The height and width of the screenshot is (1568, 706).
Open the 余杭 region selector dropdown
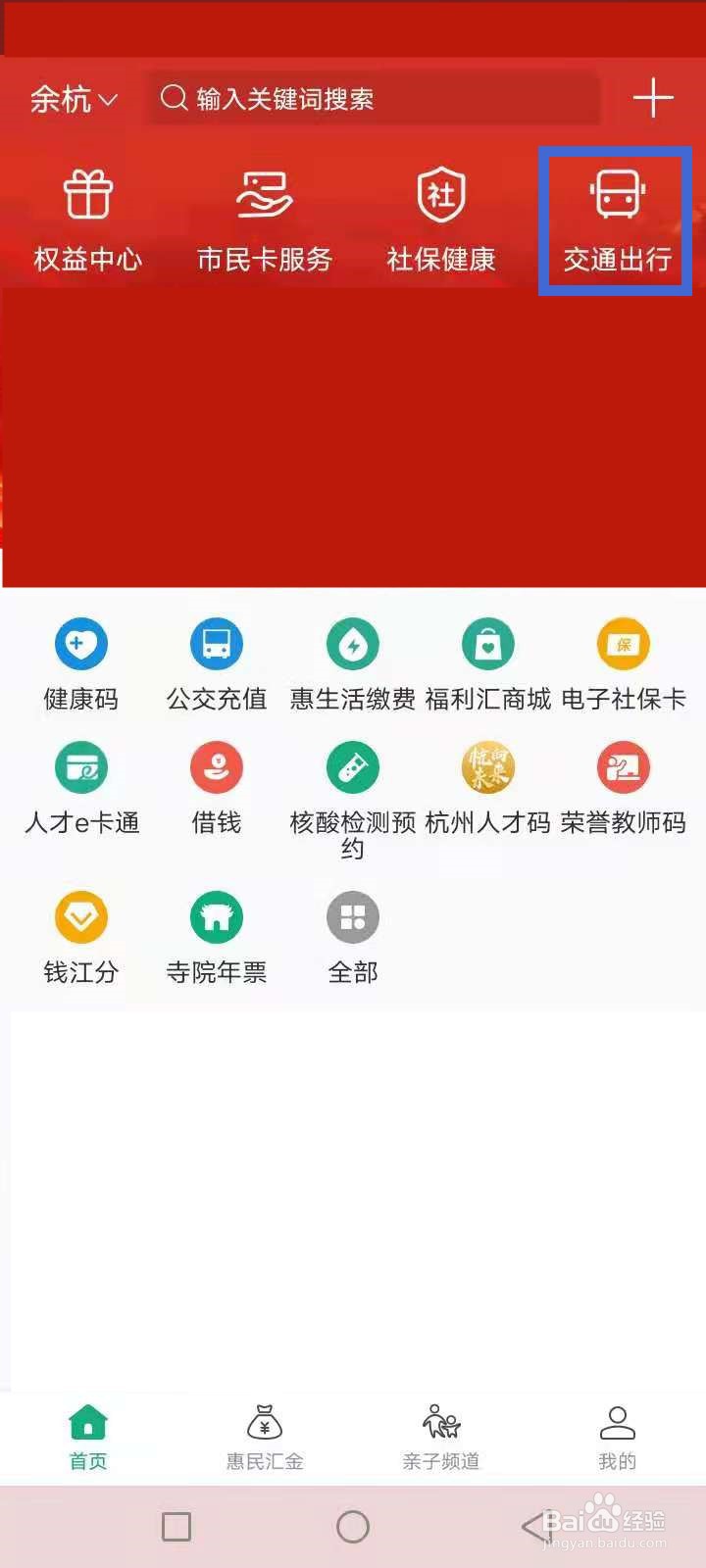[74, 98]
